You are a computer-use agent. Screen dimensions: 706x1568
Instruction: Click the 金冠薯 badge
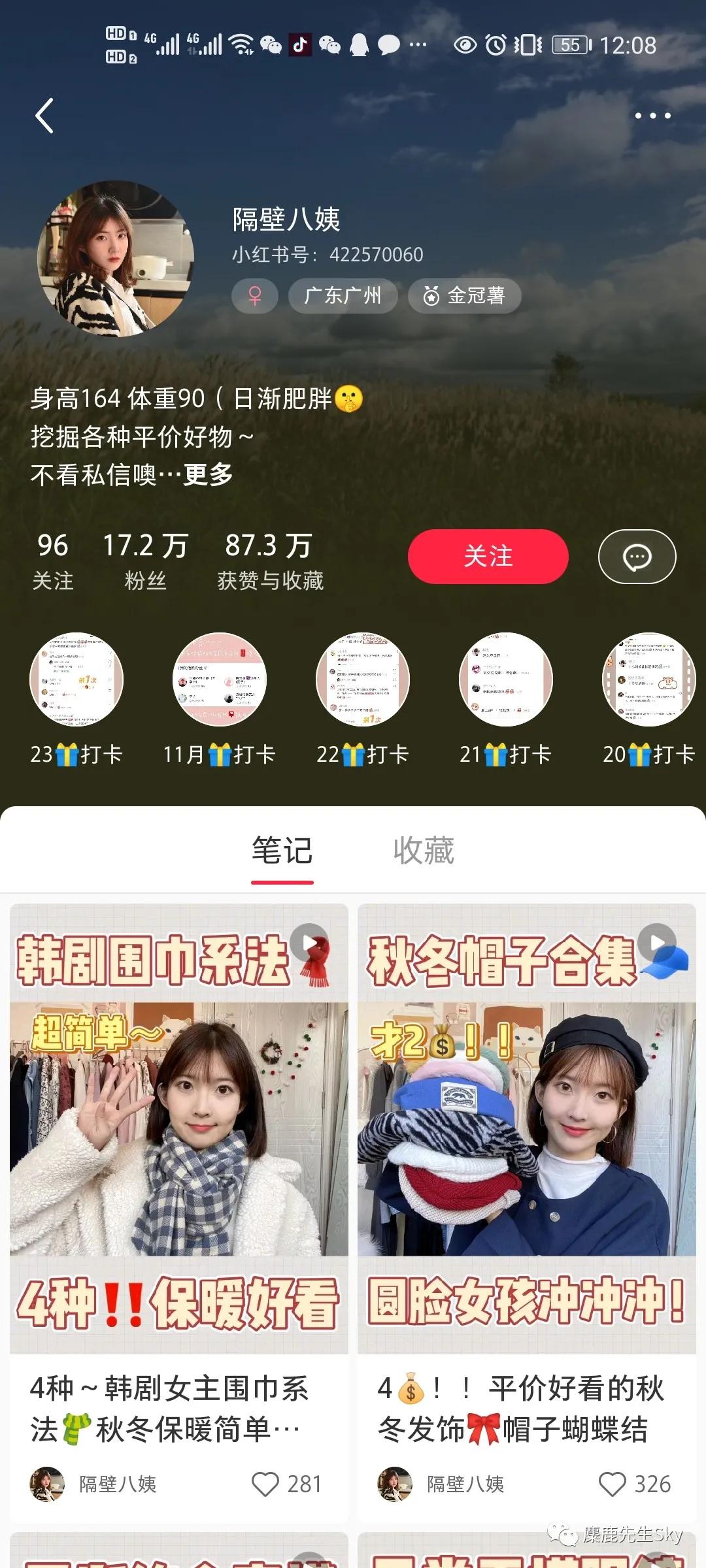(465, 295)
